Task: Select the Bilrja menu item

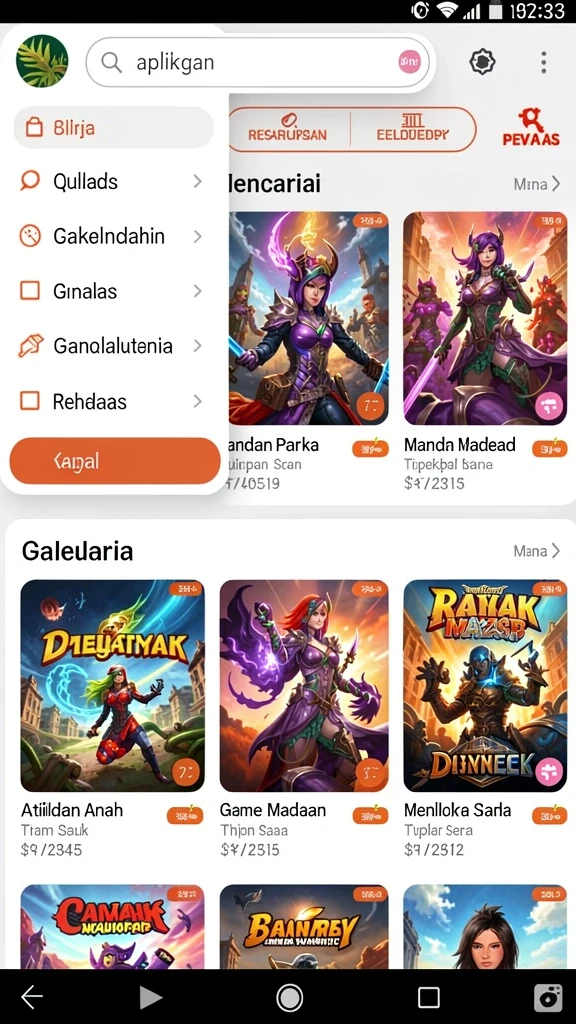Action: 113,127
